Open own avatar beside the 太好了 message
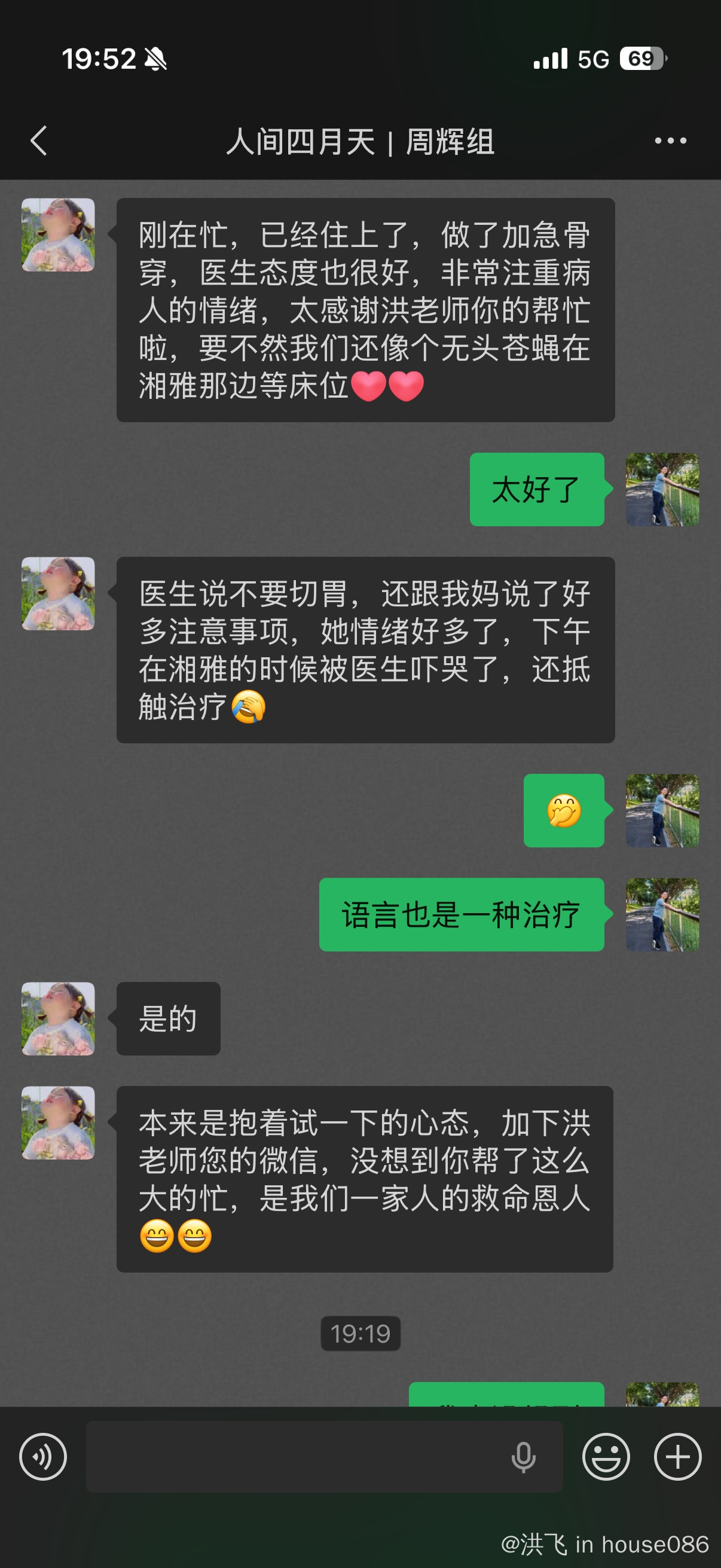Screen dimensions: 721x1568 point(662,489)
